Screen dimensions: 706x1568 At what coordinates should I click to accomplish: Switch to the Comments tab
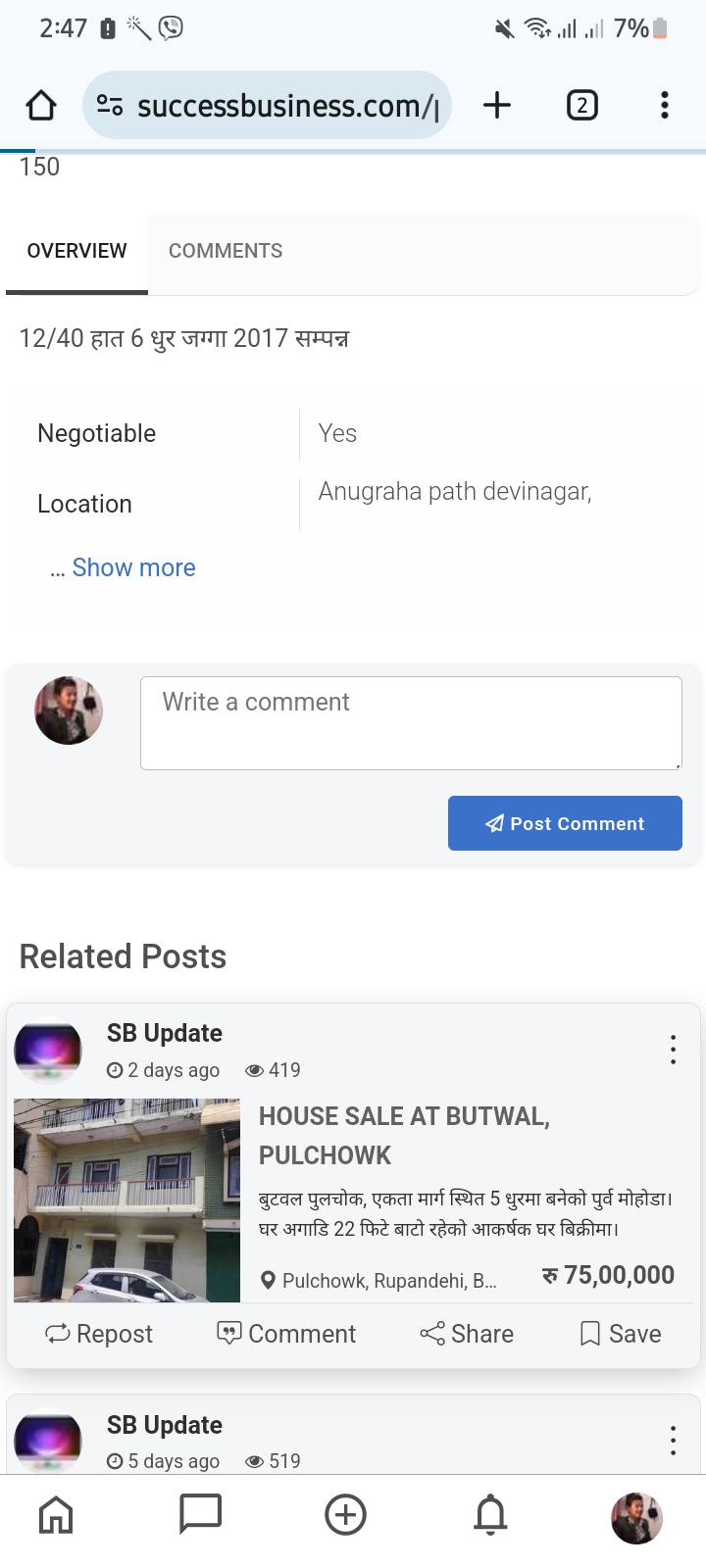pyautogui.click(x=226, y=251)
